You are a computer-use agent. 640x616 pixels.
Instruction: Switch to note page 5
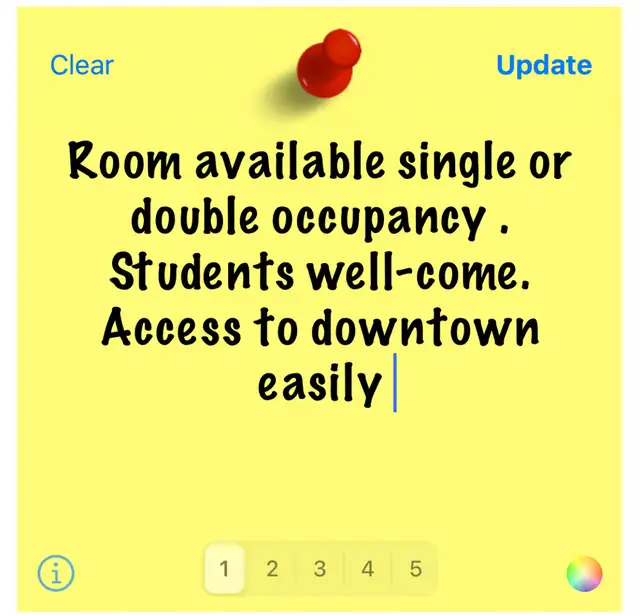pos(415,570)
